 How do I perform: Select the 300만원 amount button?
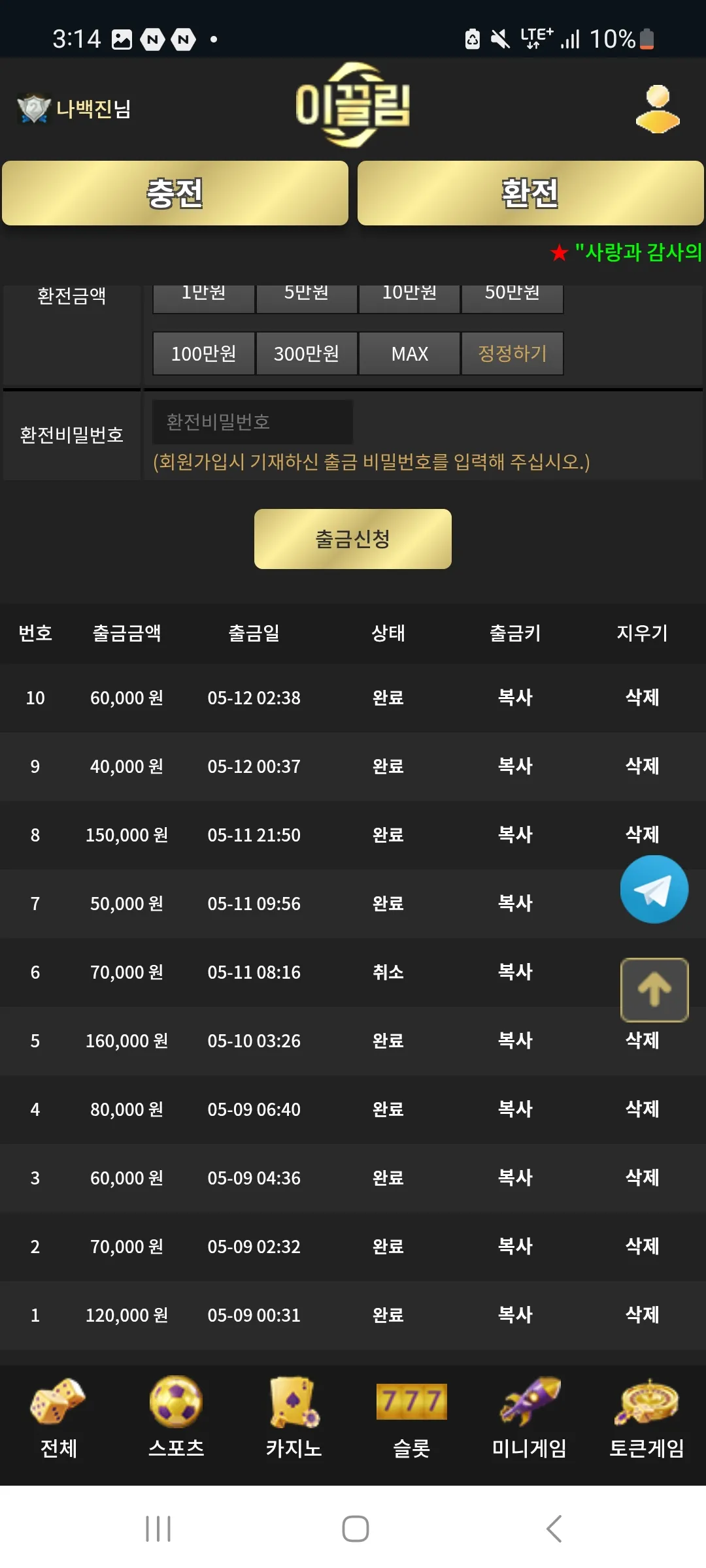click(x=307, y=353)
